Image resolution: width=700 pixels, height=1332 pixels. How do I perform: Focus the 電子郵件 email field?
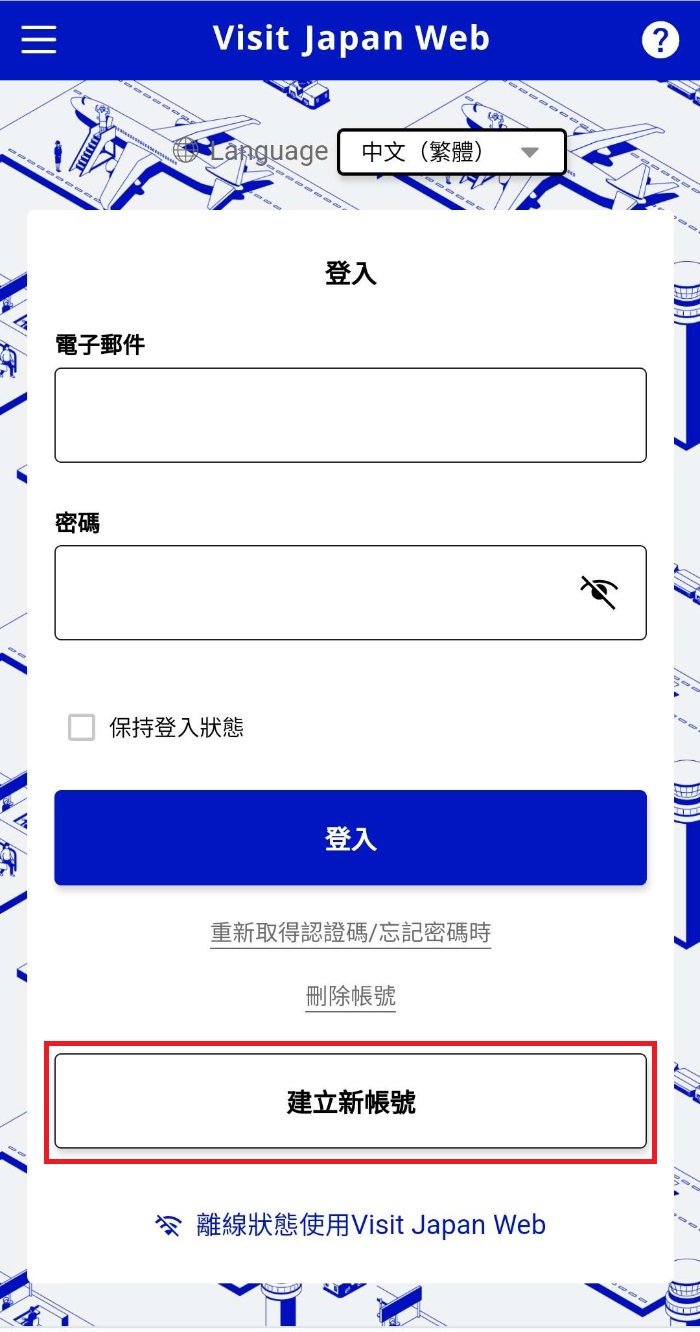[x=350, y=415]
